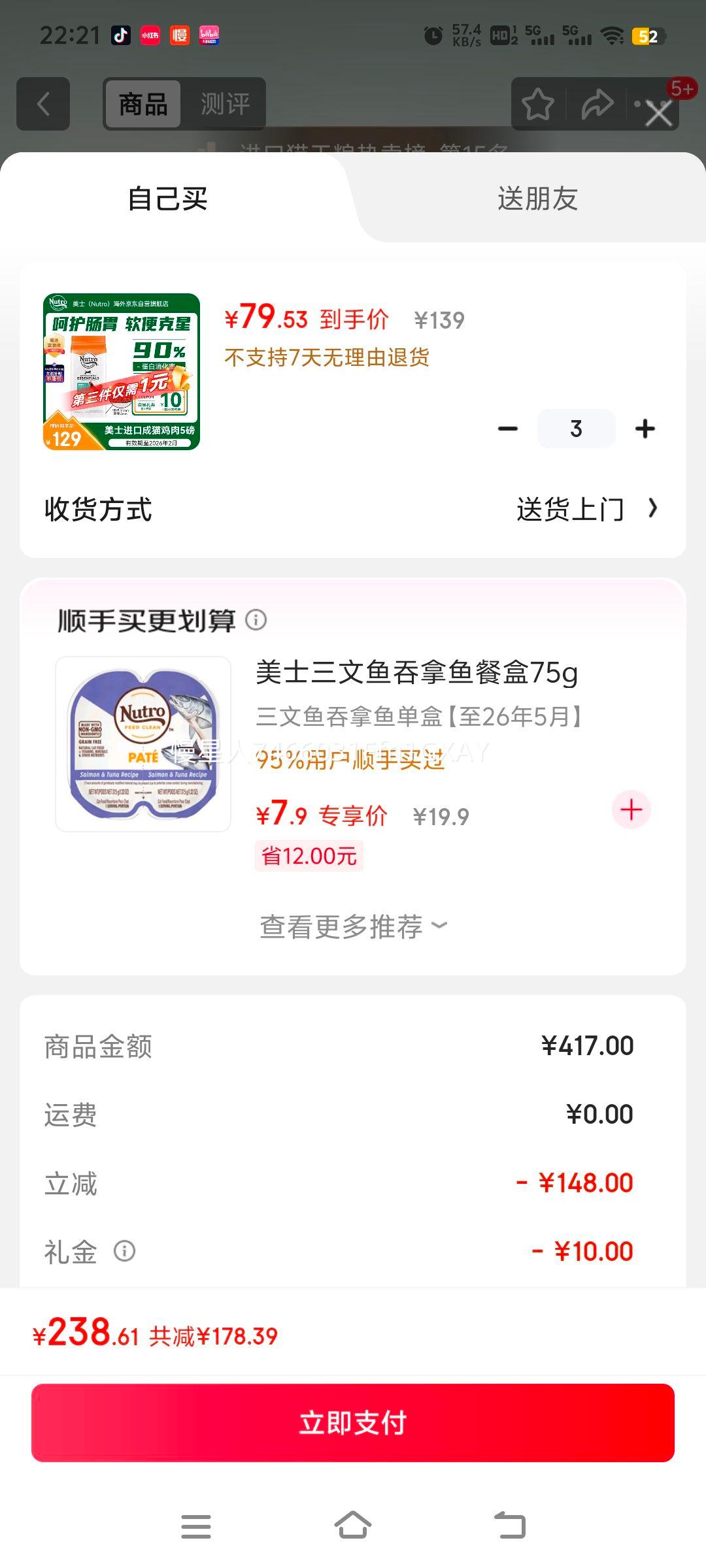Pay now with 立即支付

coord(353,1422)
